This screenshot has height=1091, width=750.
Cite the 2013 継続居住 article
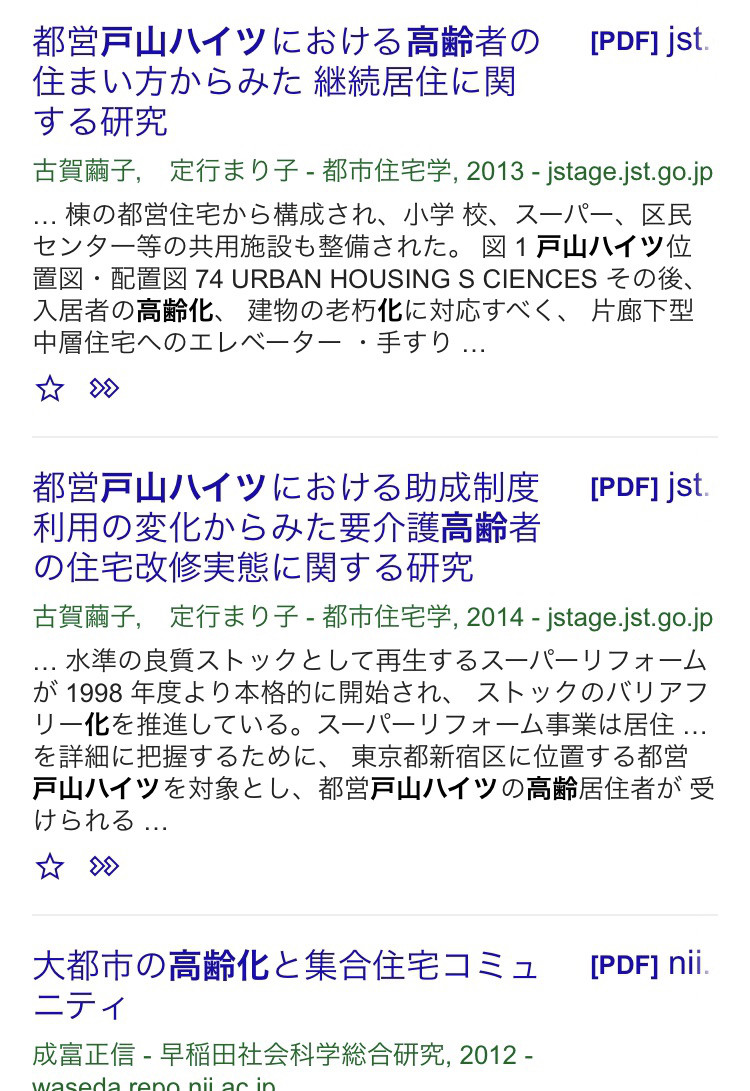click(x=104, y=388)
